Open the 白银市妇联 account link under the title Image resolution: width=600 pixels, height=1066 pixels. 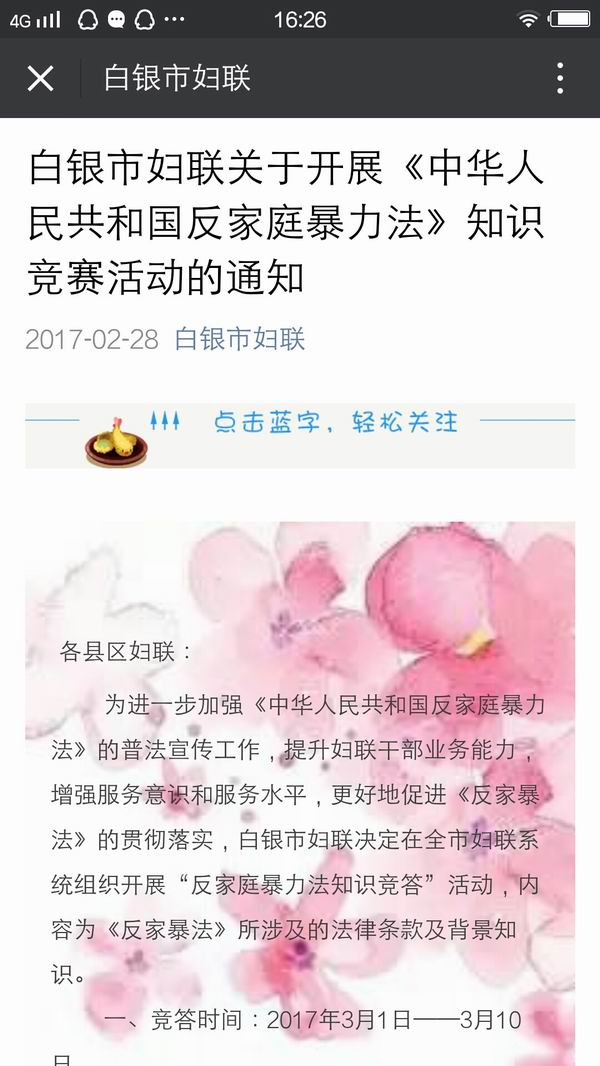point(239,339)
